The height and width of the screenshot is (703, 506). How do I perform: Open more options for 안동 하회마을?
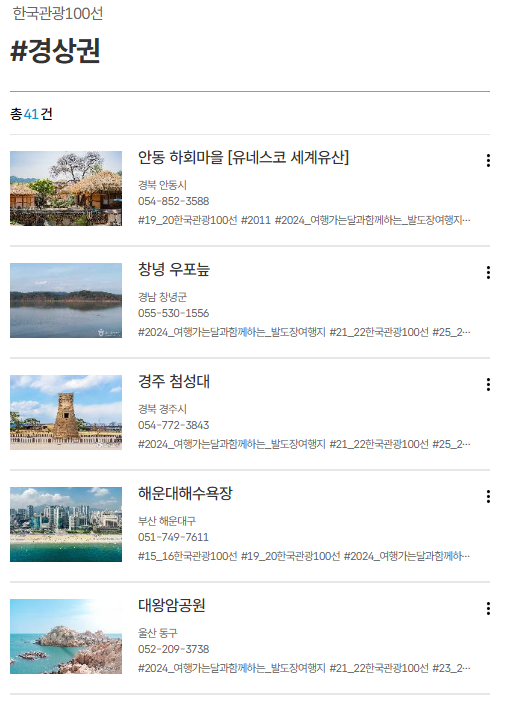coord(488,161)
